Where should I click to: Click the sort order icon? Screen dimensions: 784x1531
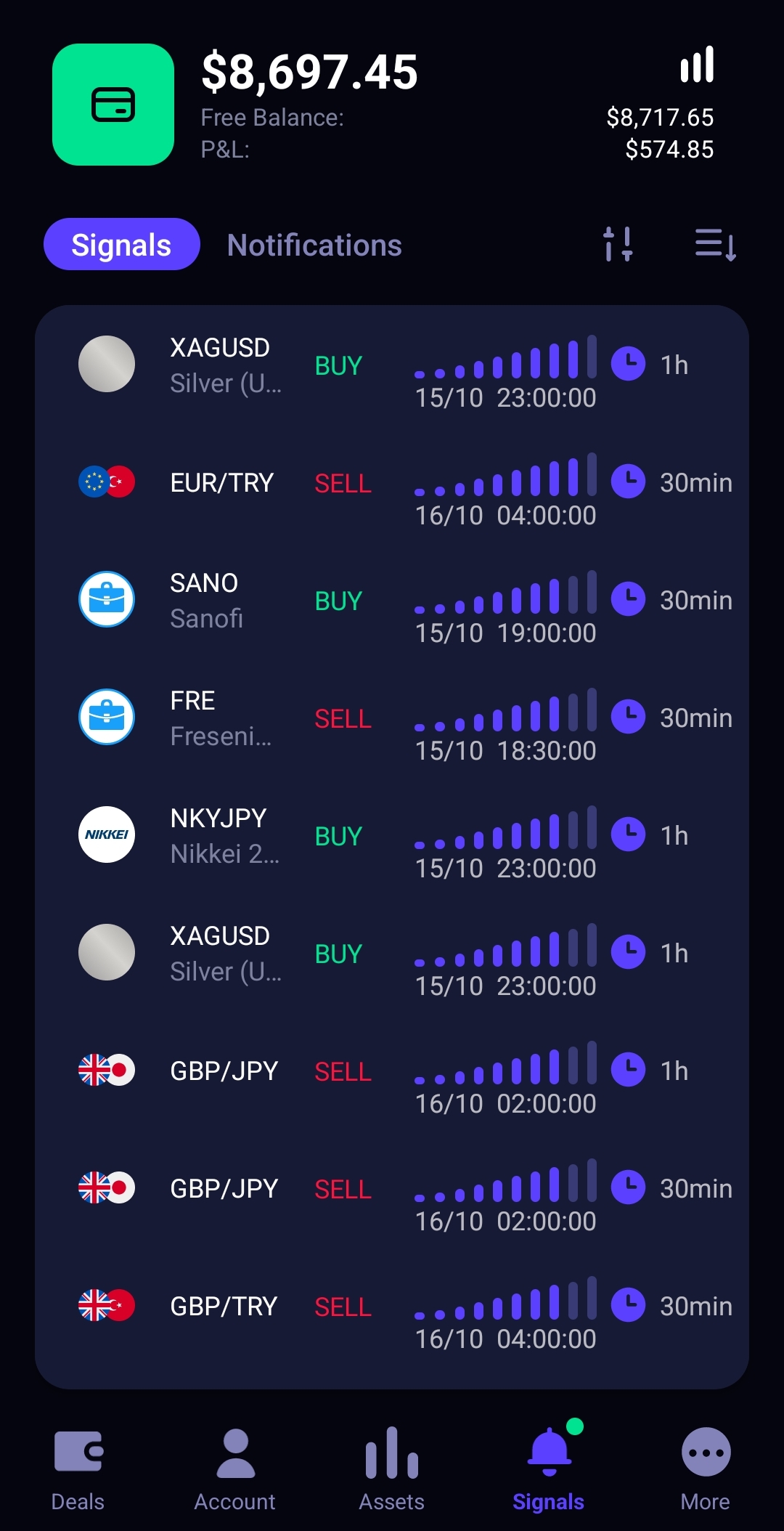coord(714,245)
